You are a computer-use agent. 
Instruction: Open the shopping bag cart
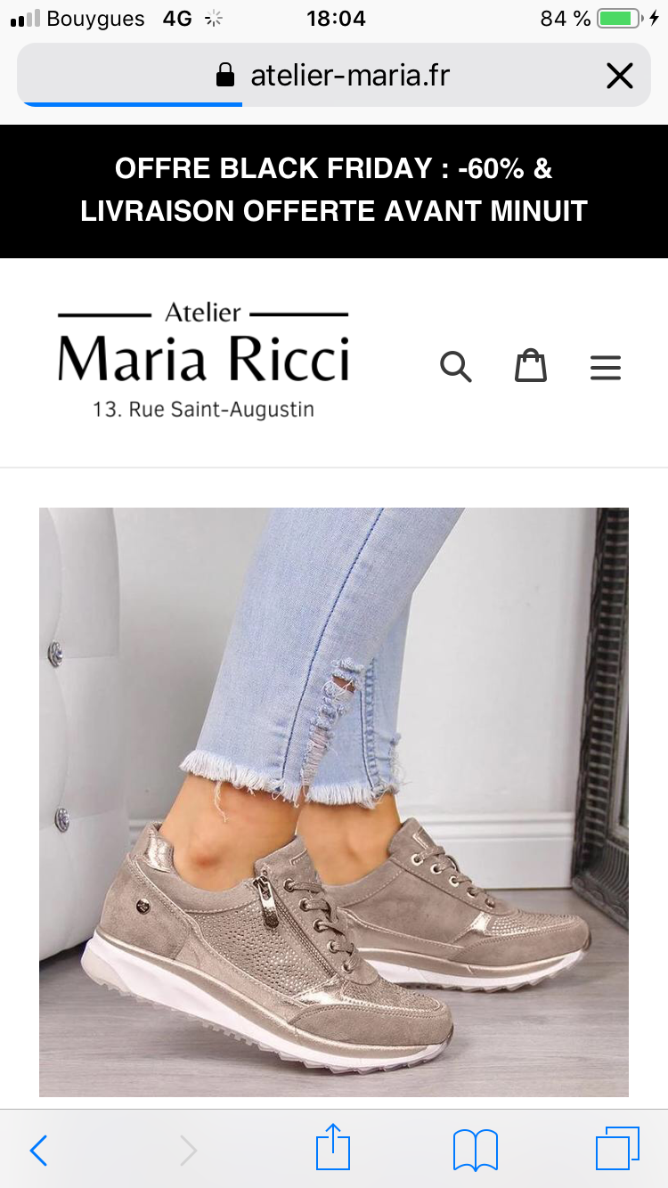tap(531, 366)
